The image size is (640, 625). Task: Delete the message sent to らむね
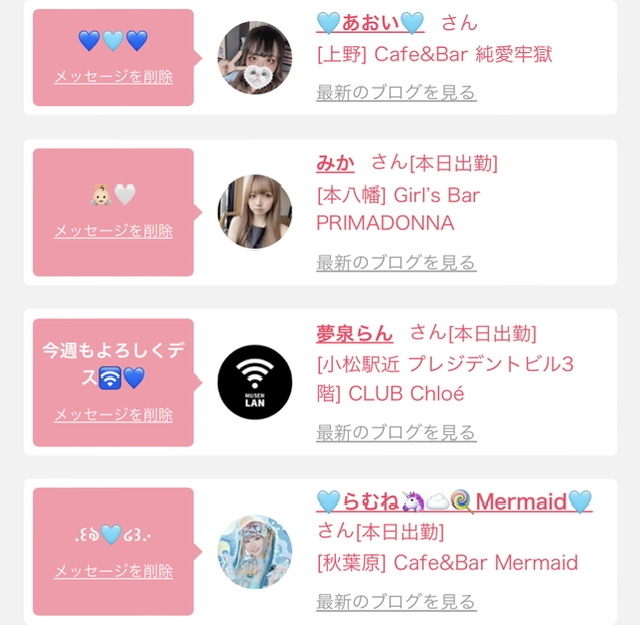[113, 570]
